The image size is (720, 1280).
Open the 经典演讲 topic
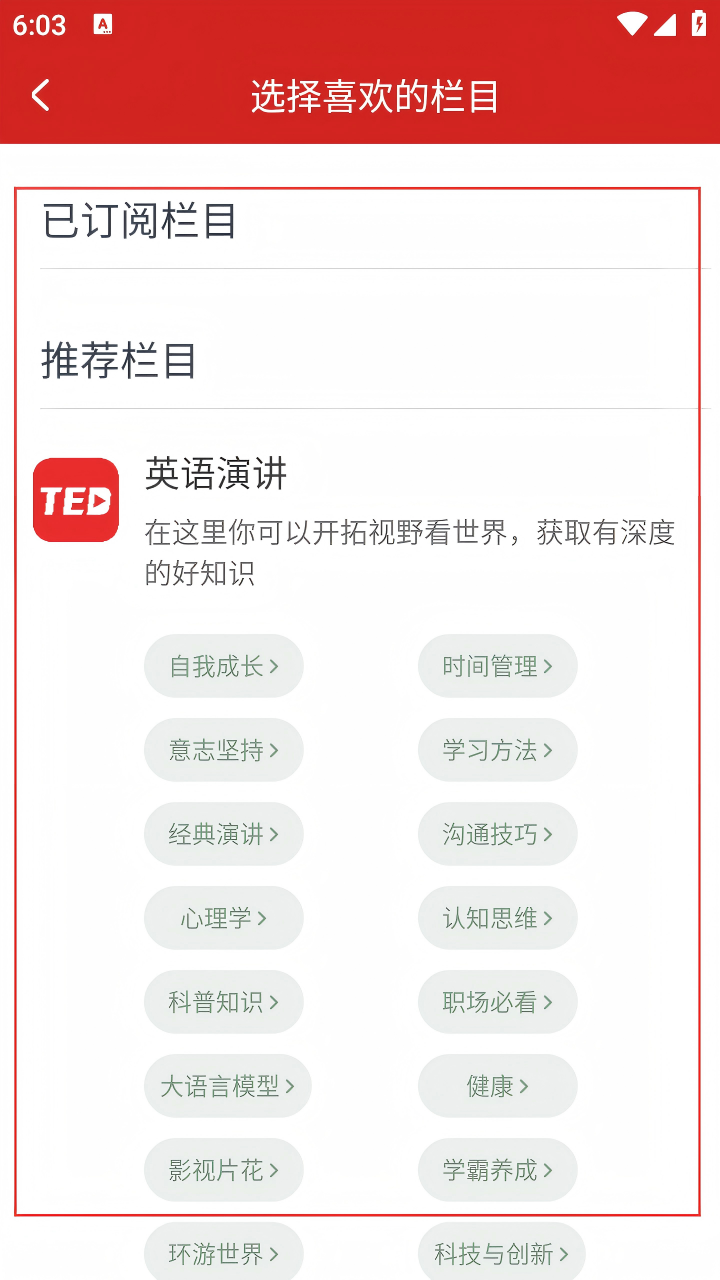coord(223,834)
